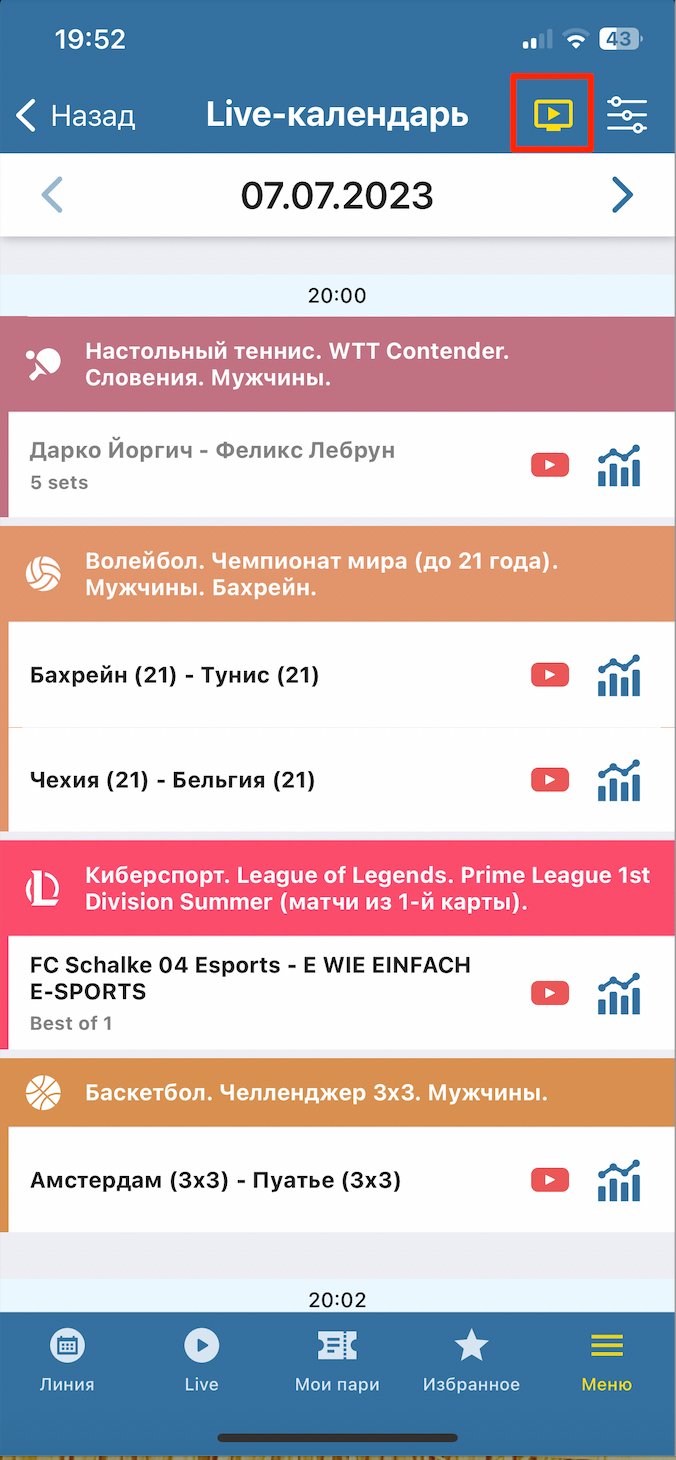The height and width of the screenshot is (1460, 676).
Task: Open the Меню tab
Action: [x=607, y=1361]
